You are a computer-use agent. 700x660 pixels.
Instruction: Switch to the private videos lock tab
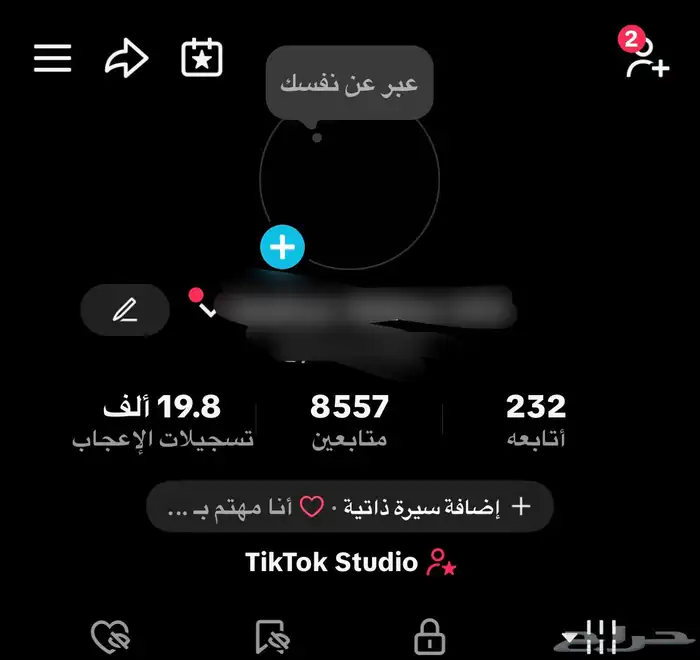pos(430,636)
